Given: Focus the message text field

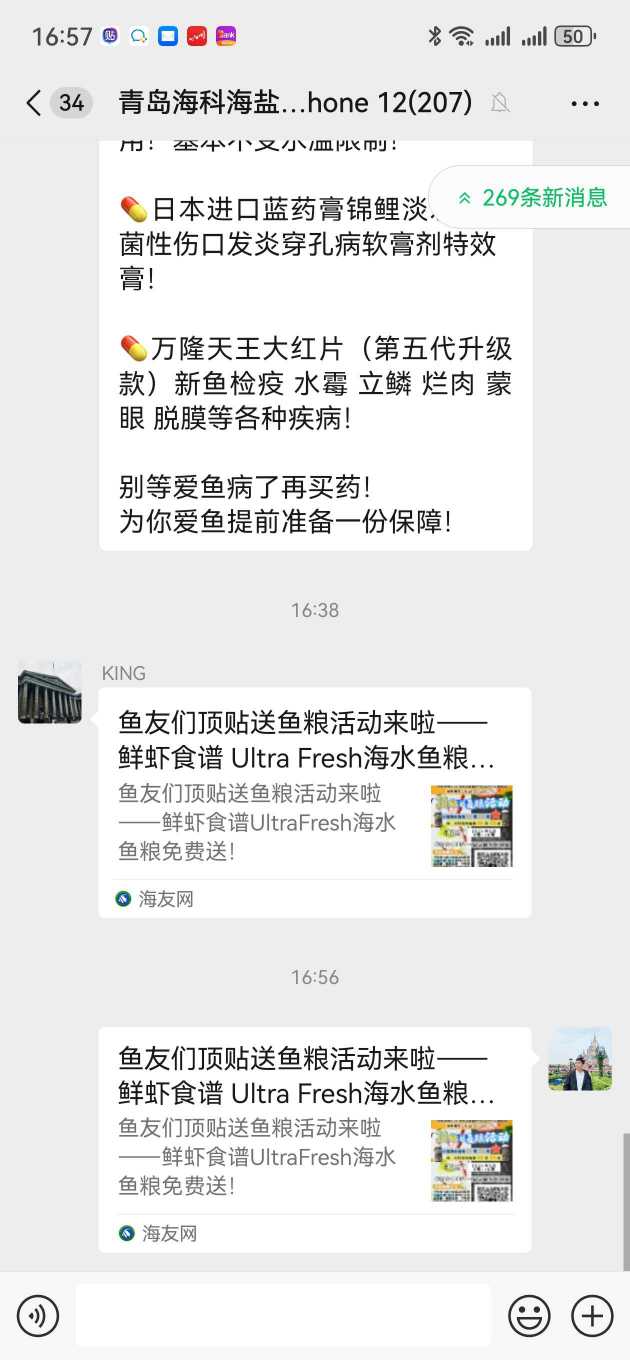Looking at the screenshot, I should coord(283,1316).
